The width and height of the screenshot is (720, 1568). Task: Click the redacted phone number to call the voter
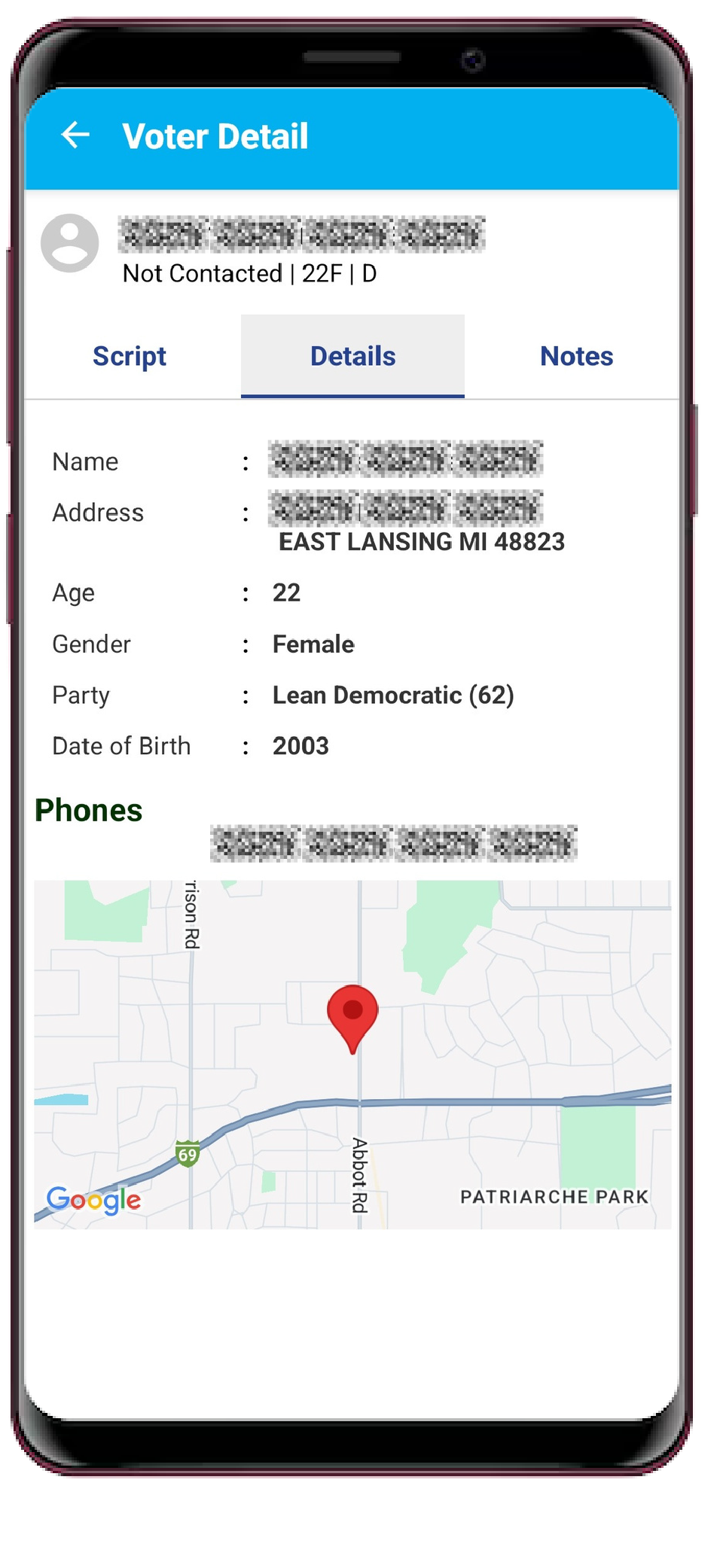(x=395, y=843)
